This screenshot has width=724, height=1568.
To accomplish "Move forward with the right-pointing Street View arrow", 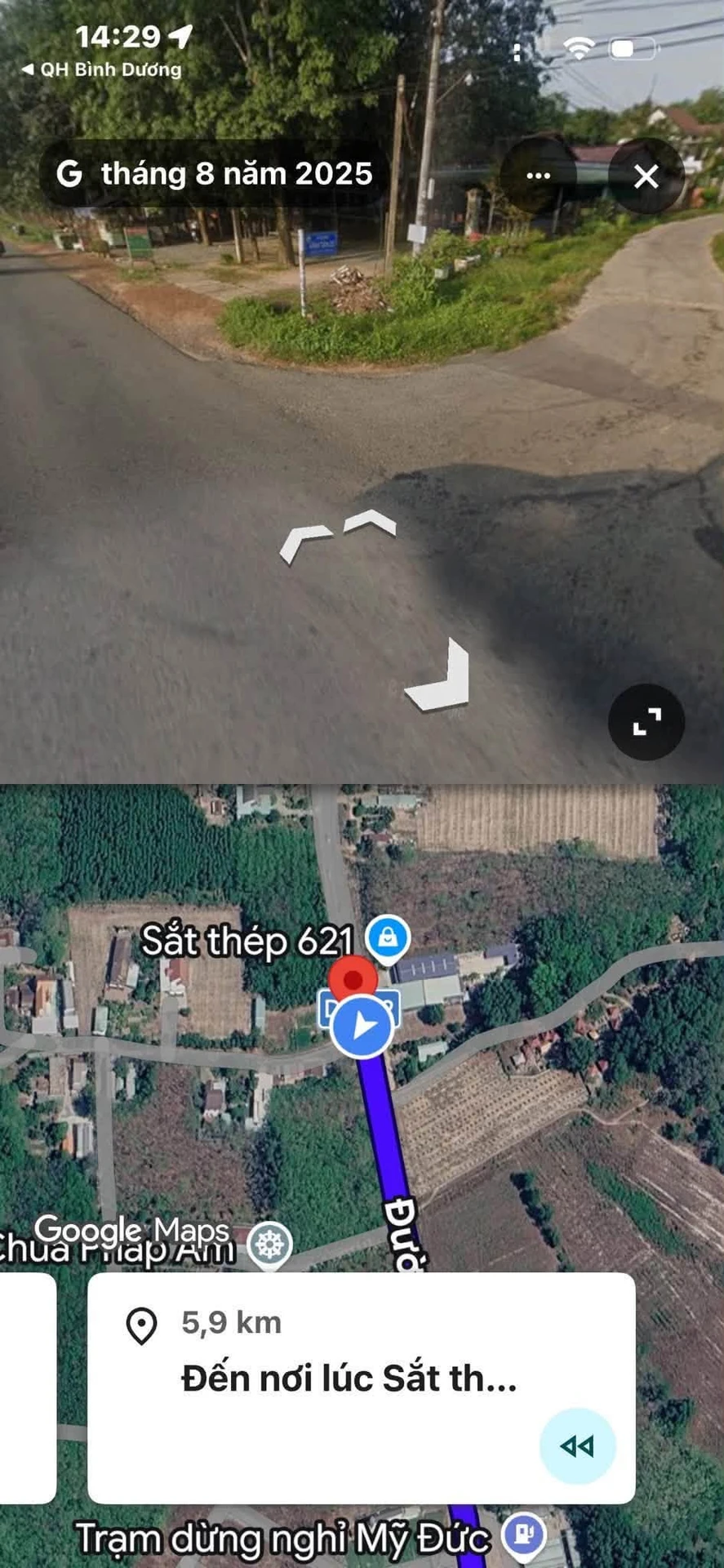I will tap(441, 676).
